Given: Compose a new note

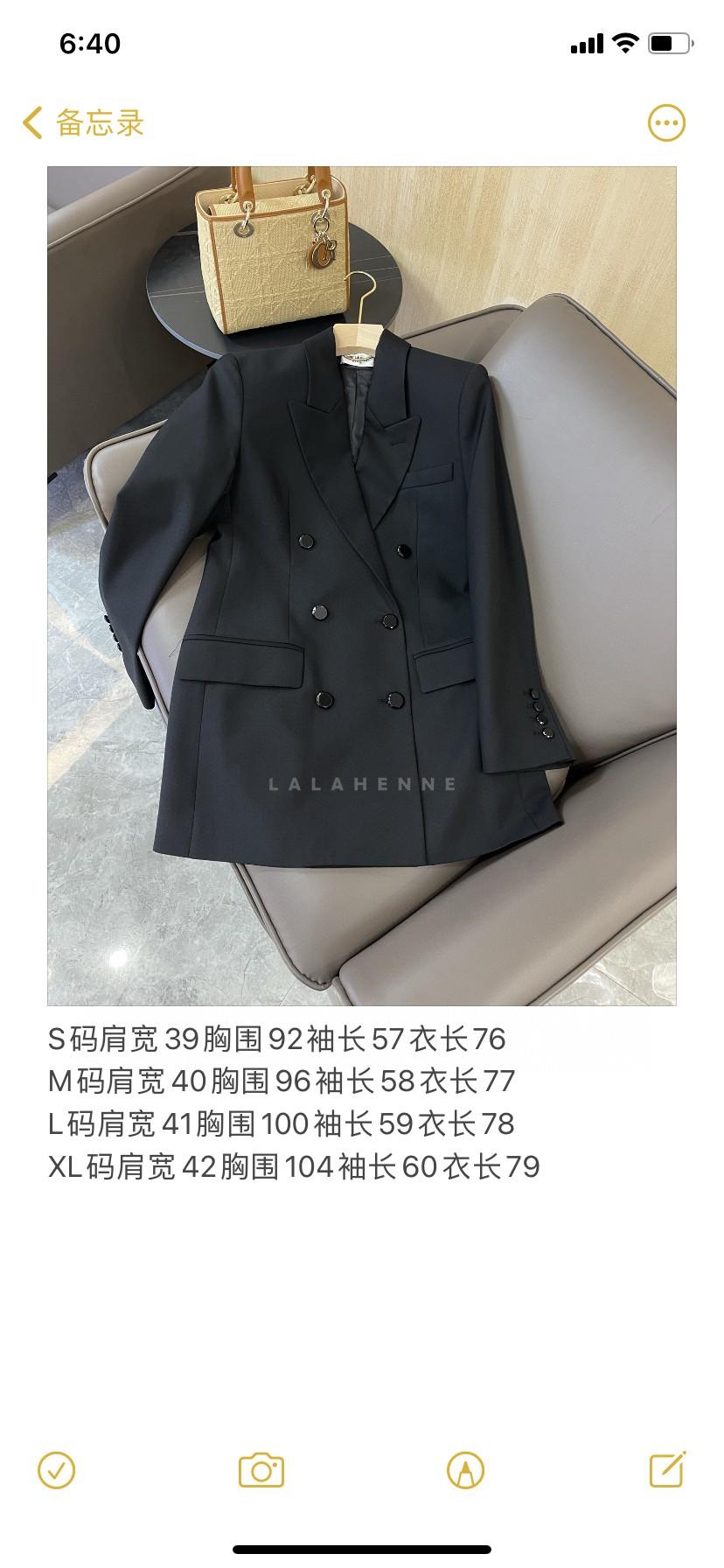Looking at the screenshot, I should point(667,1470).
